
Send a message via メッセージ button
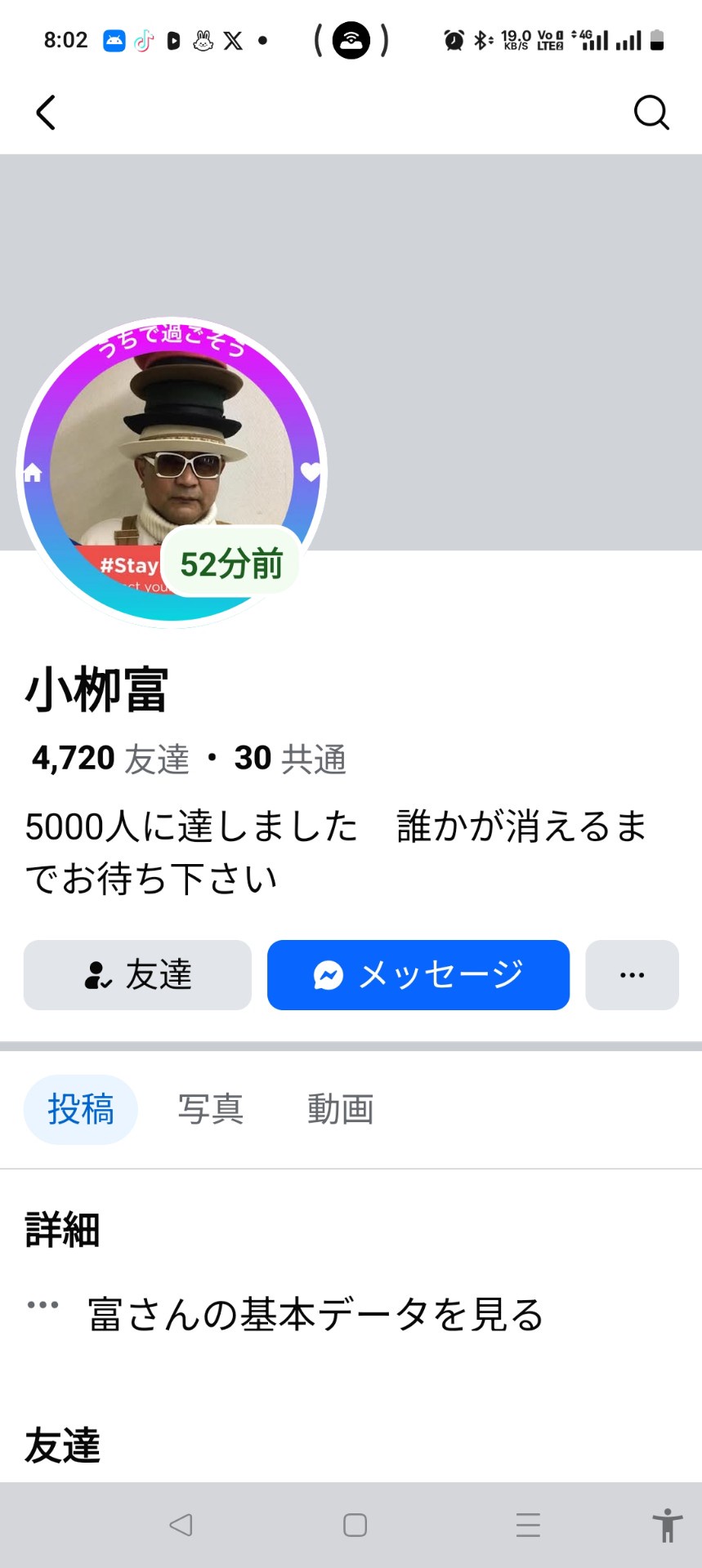pos(418,975)
